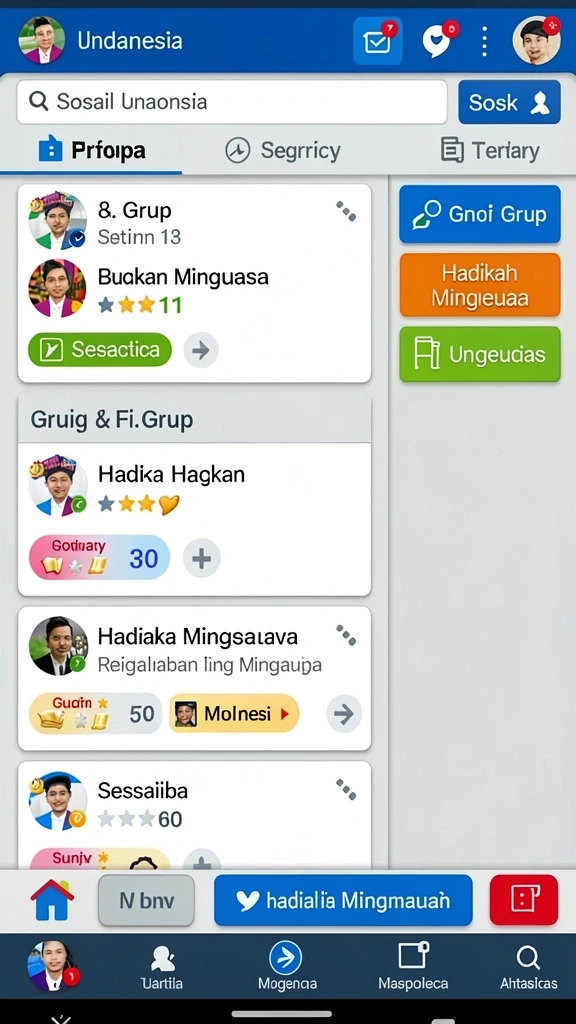Switch to the Mogenca bottom tab

coord(286,966)
